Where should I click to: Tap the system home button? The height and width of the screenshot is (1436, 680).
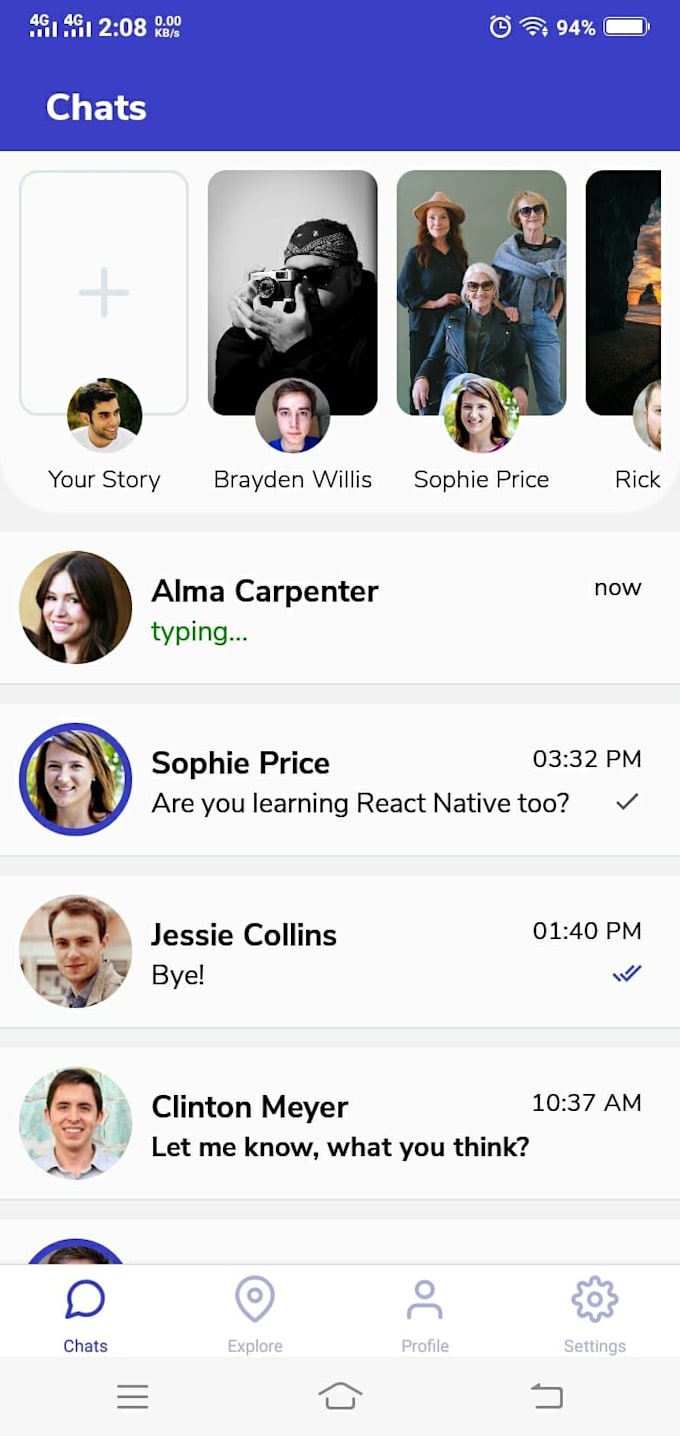[340, 1396]
